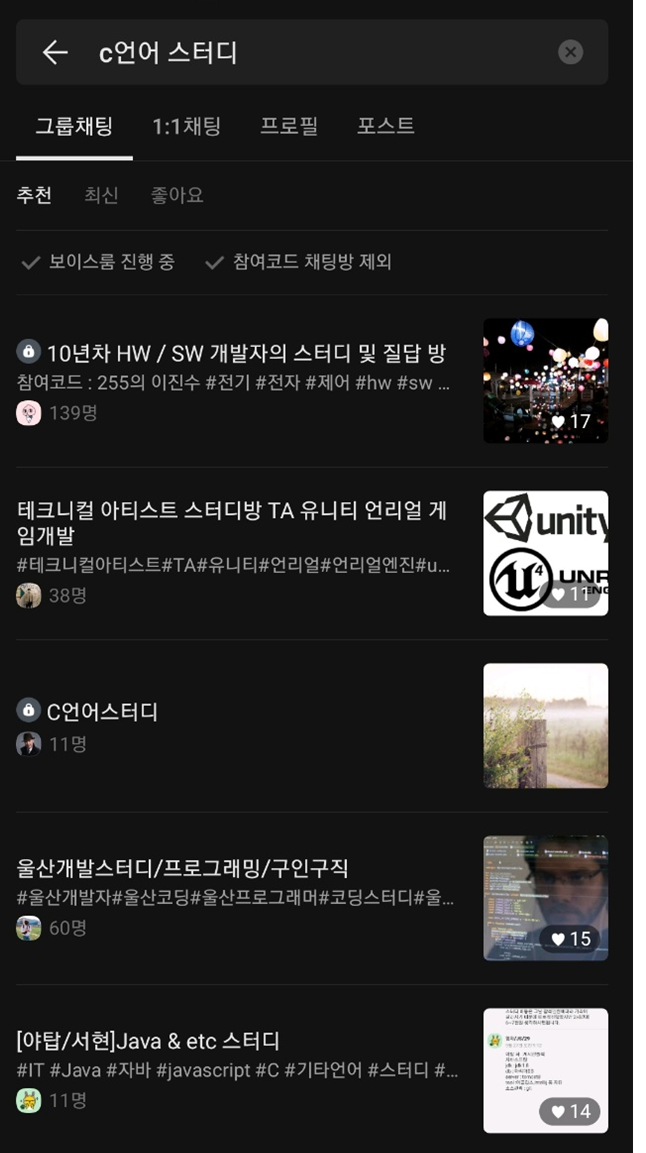Sort results by 좋아요
646x1153 pixels.
(177, 196)
